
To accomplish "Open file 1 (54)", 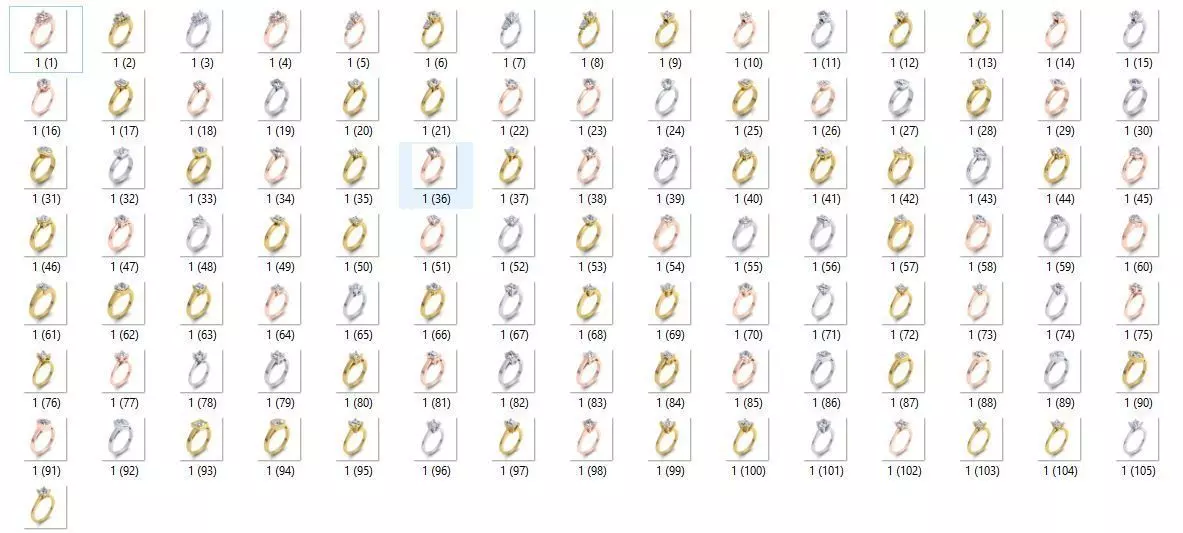I will [x=669, y=236].
